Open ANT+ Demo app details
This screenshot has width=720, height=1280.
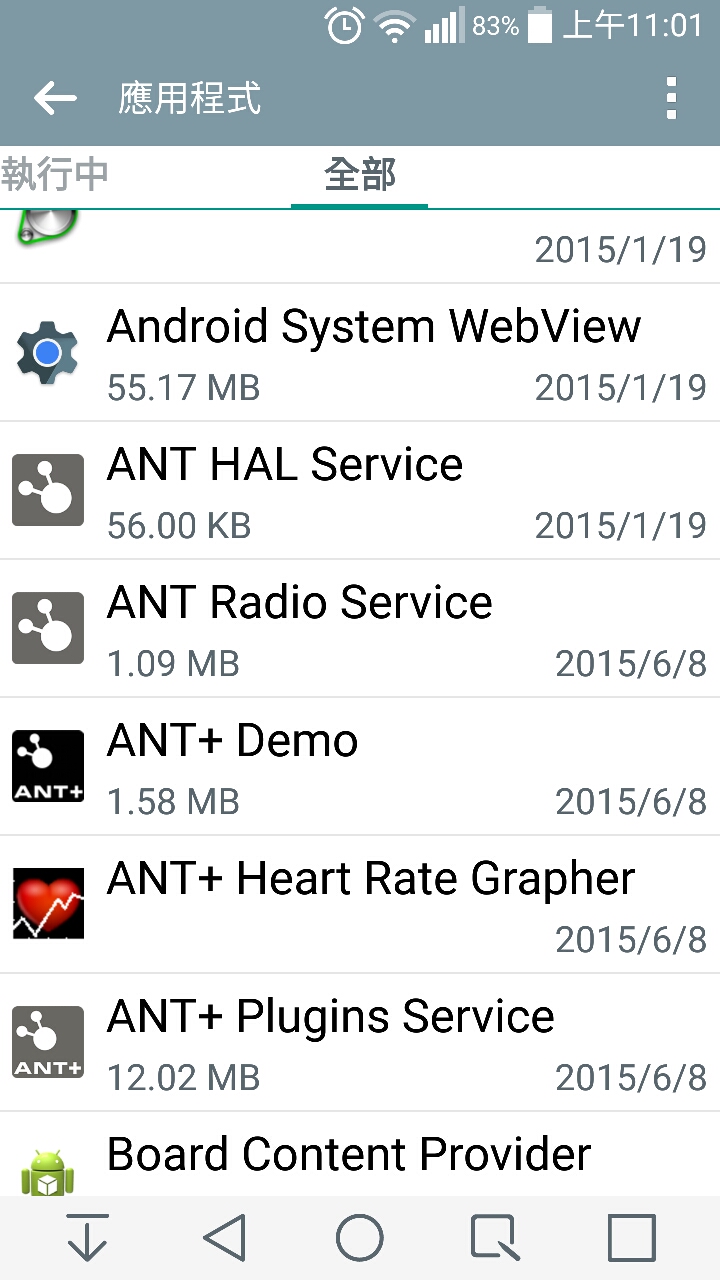(360, 767)
